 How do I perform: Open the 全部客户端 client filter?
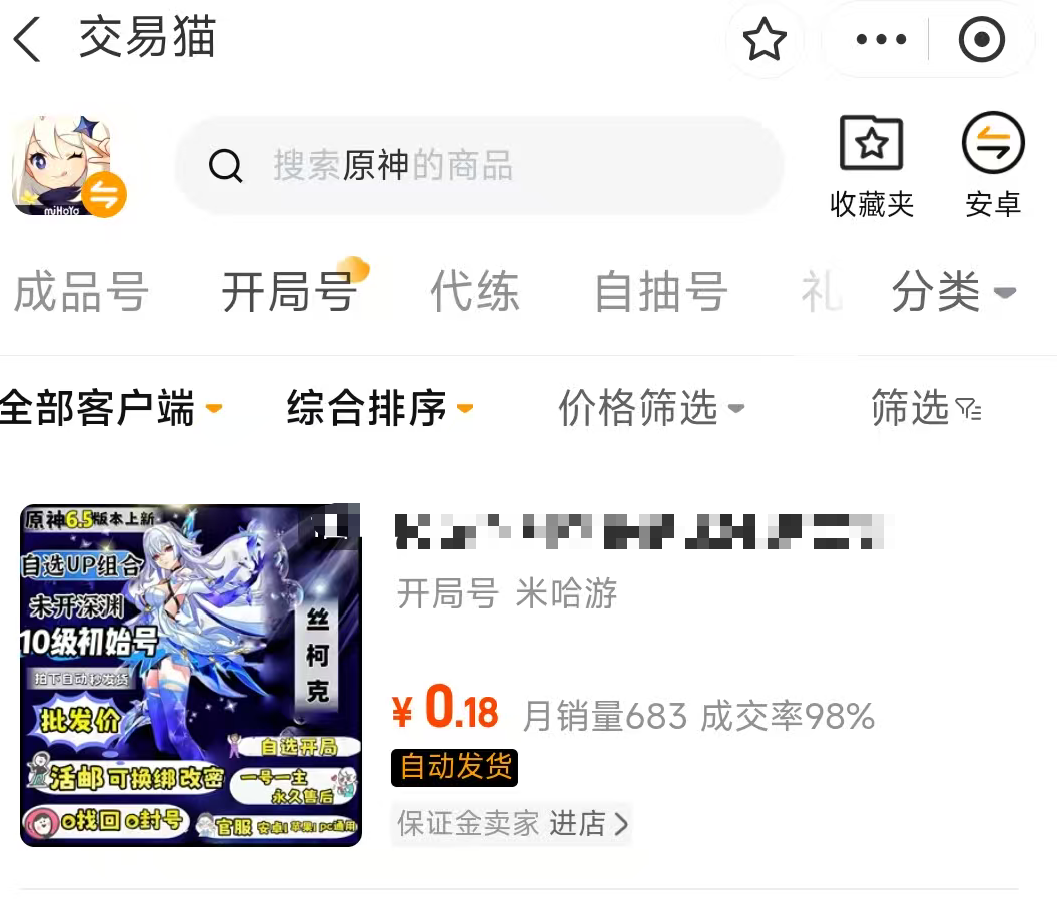coord(108,408)
